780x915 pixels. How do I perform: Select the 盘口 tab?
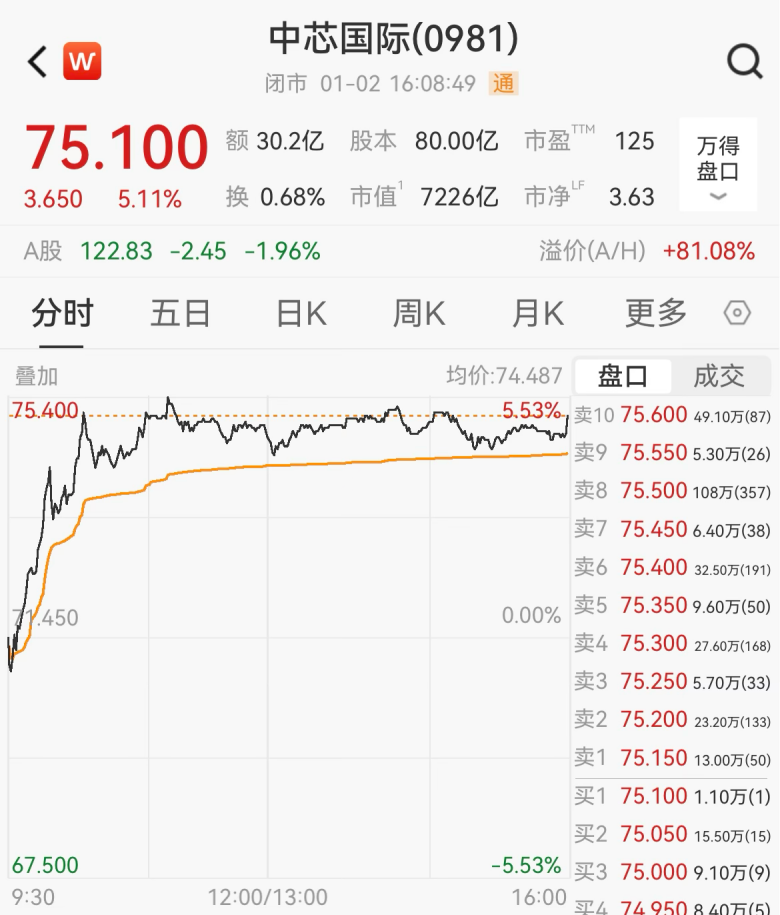(622, 376)
